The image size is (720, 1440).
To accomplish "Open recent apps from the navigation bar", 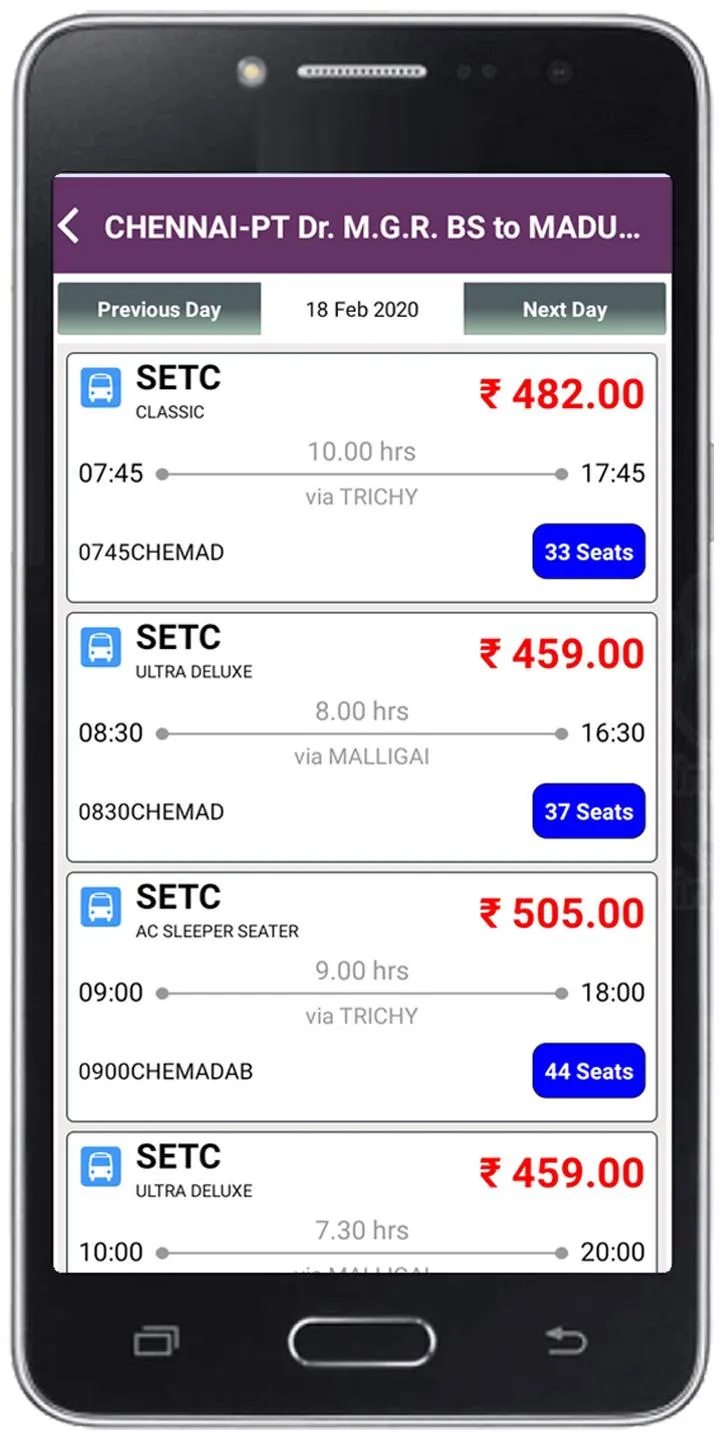I will point(155,1340).
